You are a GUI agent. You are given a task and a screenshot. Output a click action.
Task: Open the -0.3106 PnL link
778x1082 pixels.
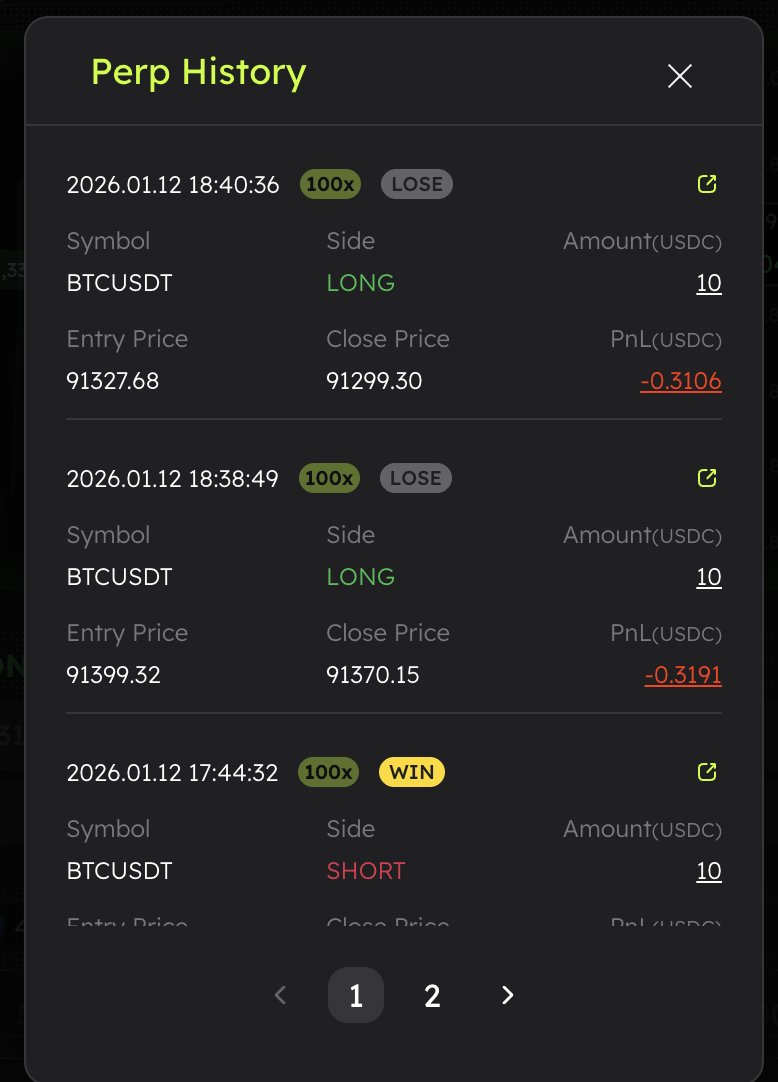[x=681, y=381]
